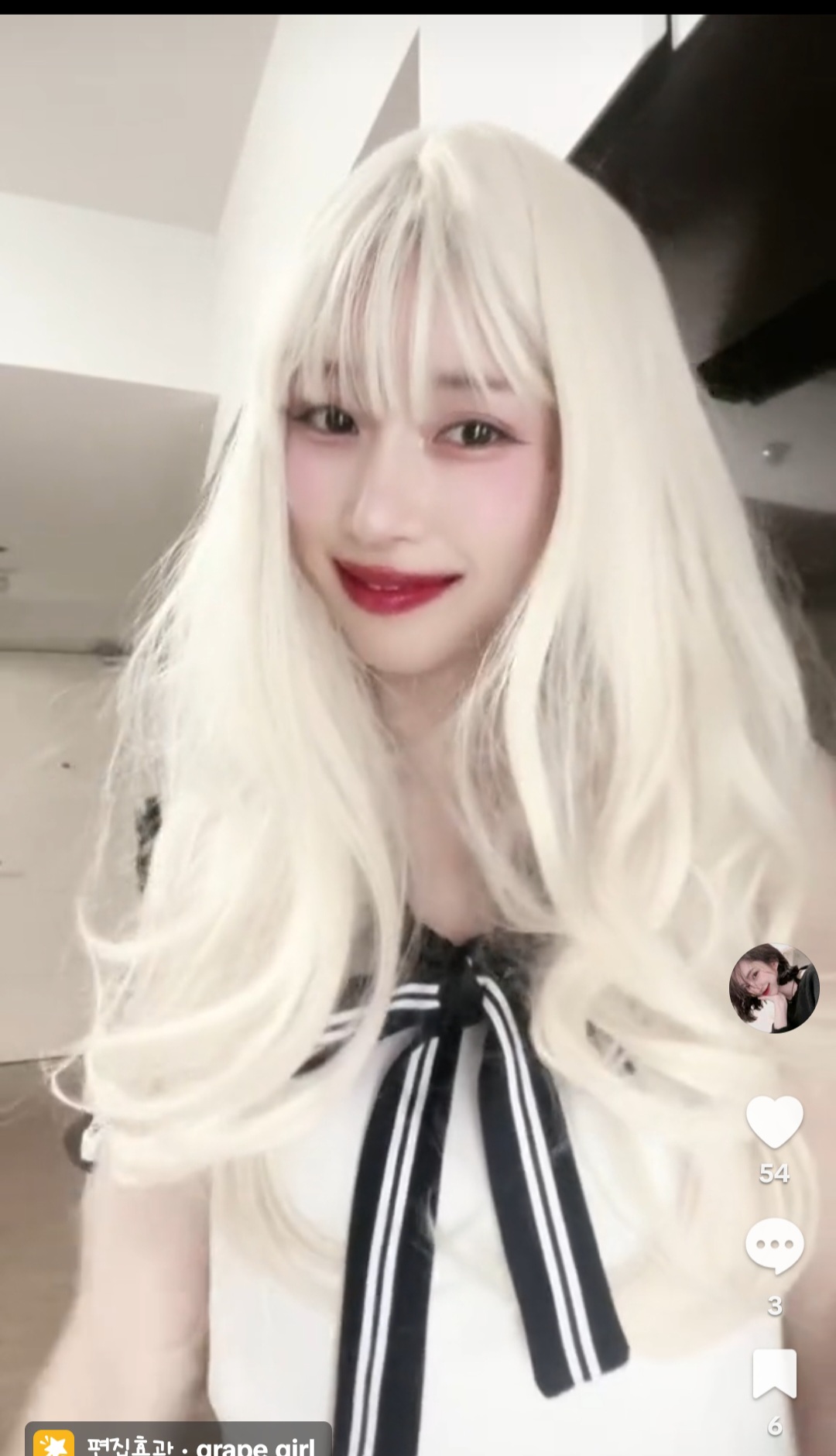Bookmark this video

click(x=774, y=1374)
